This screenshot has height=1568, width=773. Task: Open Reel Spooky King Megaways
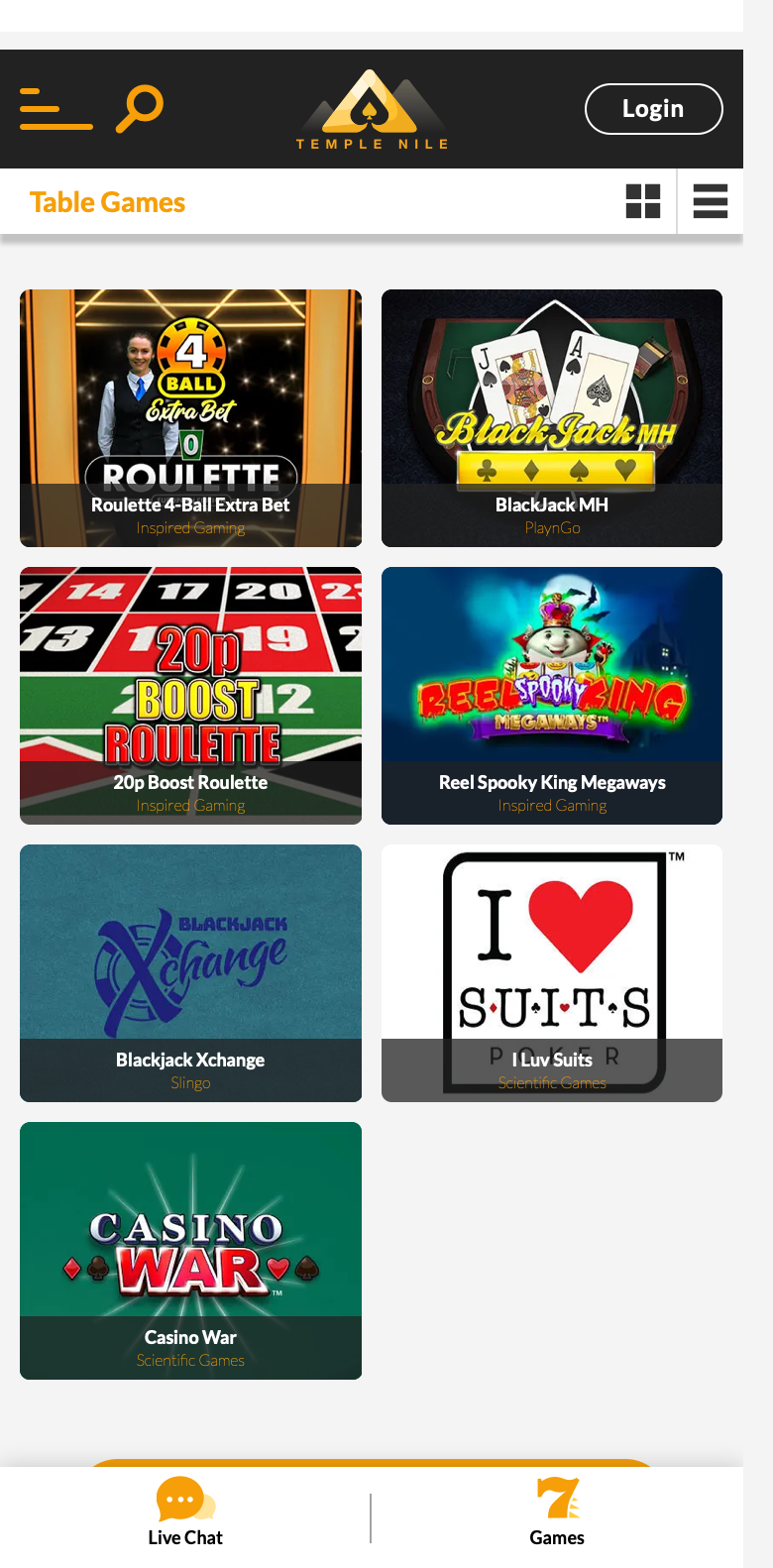pyautogui.click(x=552, y=696)
